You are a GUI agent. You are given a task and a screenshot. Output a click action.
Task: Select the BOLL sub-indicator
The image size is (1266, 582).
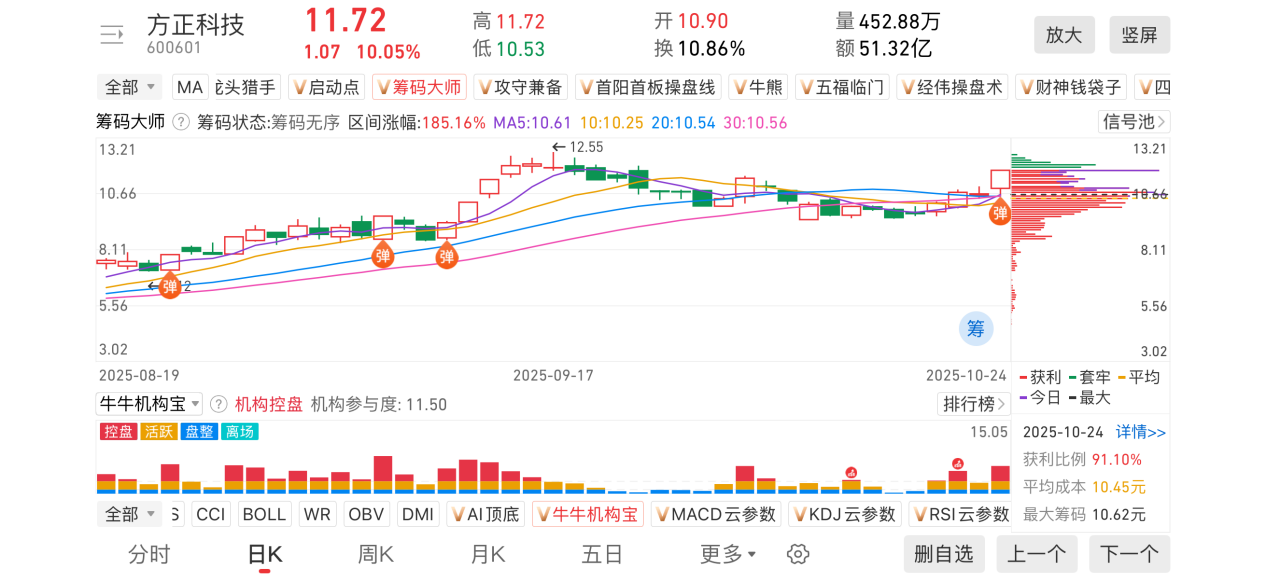coord(264,514)
